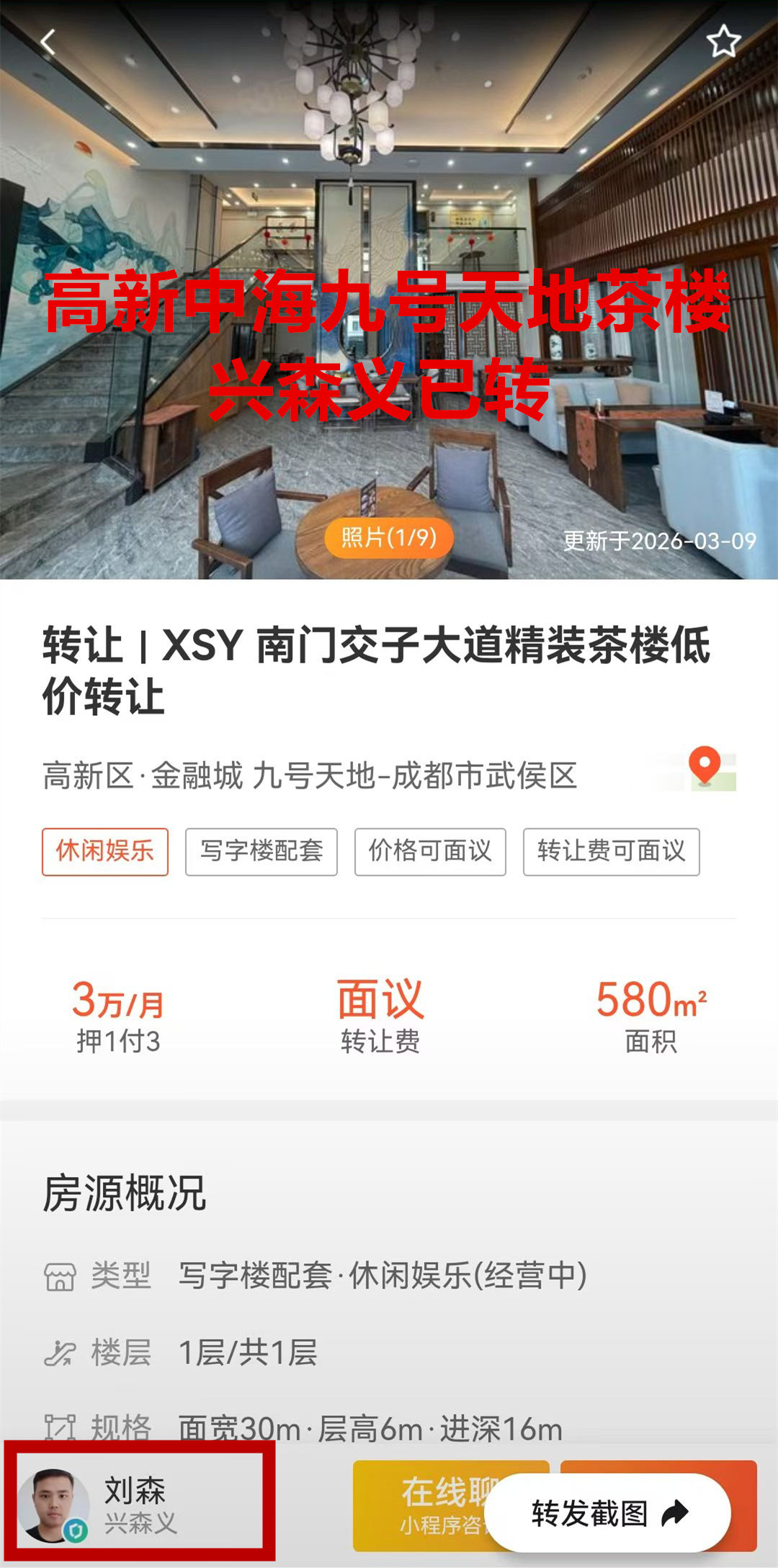The width and height of the screenshot is (778, 1568).
Task: Open the map location pin thumbnail
Action: 705,769
